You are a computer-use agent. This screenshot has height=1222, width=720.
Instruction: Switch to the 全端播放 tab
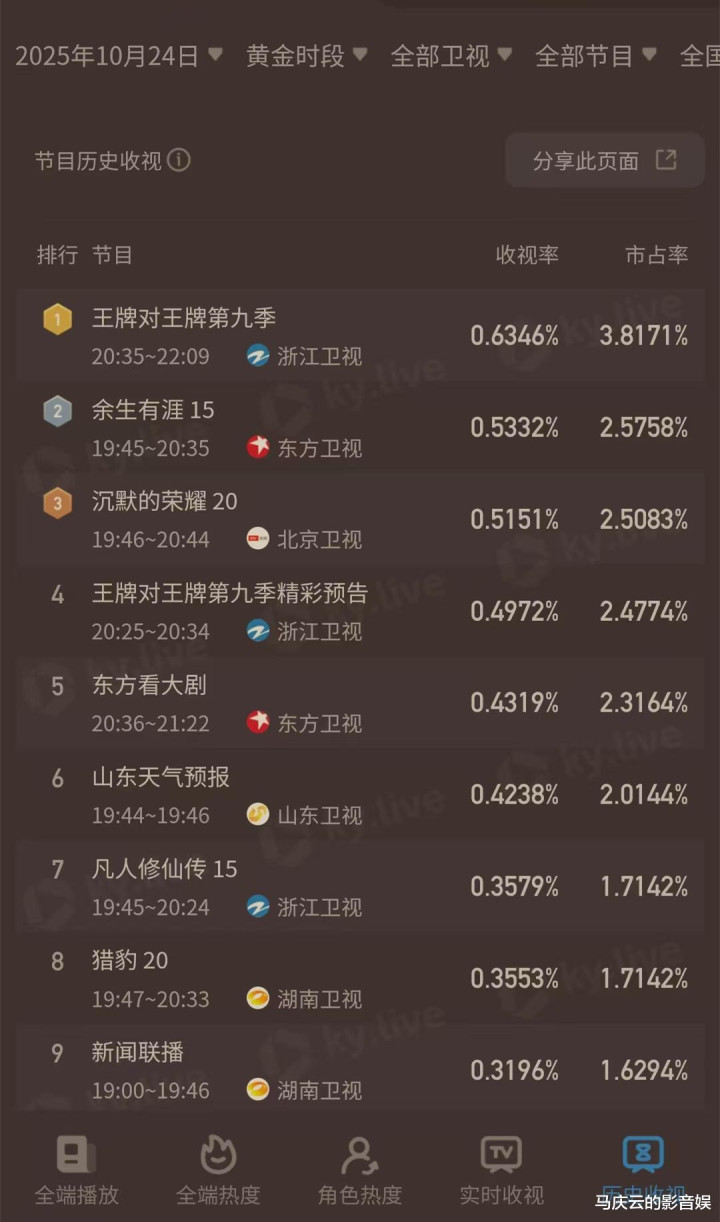(76, 1171)
